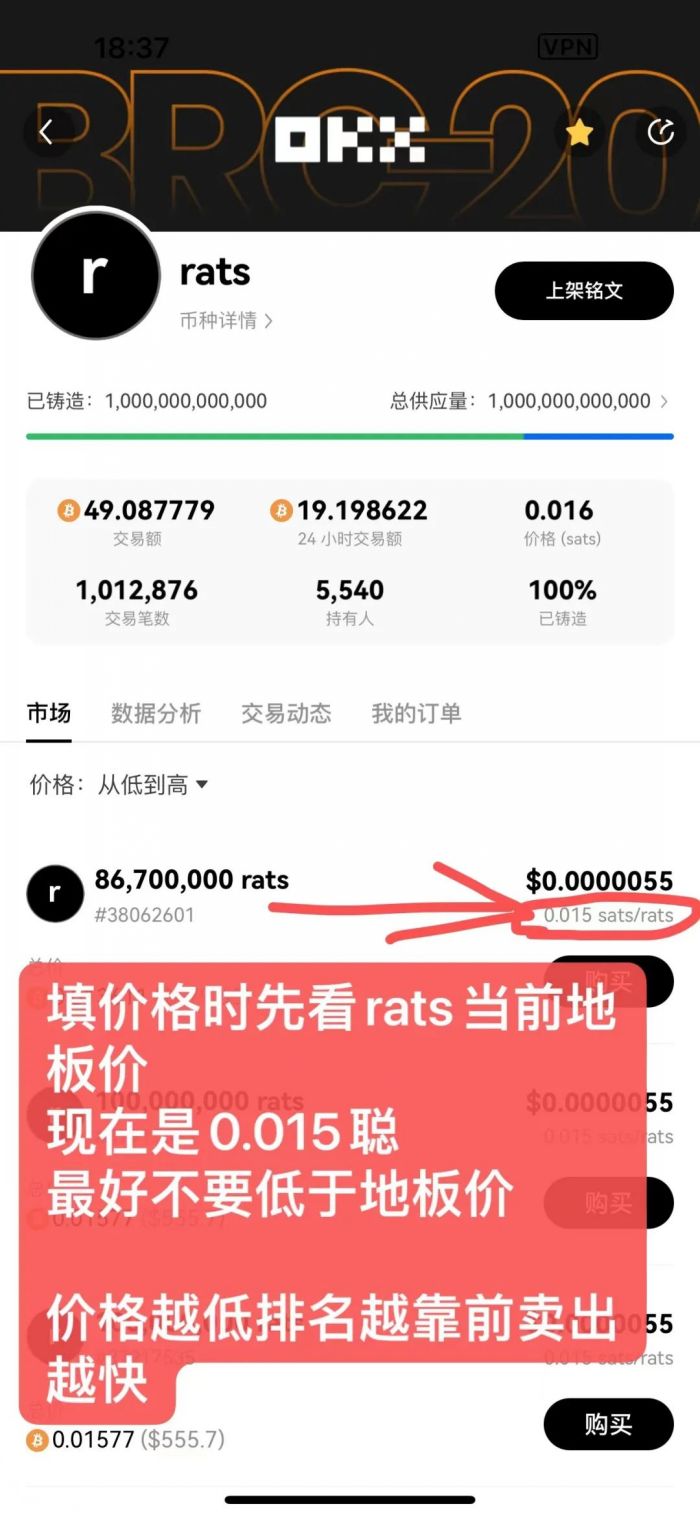
Task: Expand the 总供应量 chevron
Action: (664, 401)
